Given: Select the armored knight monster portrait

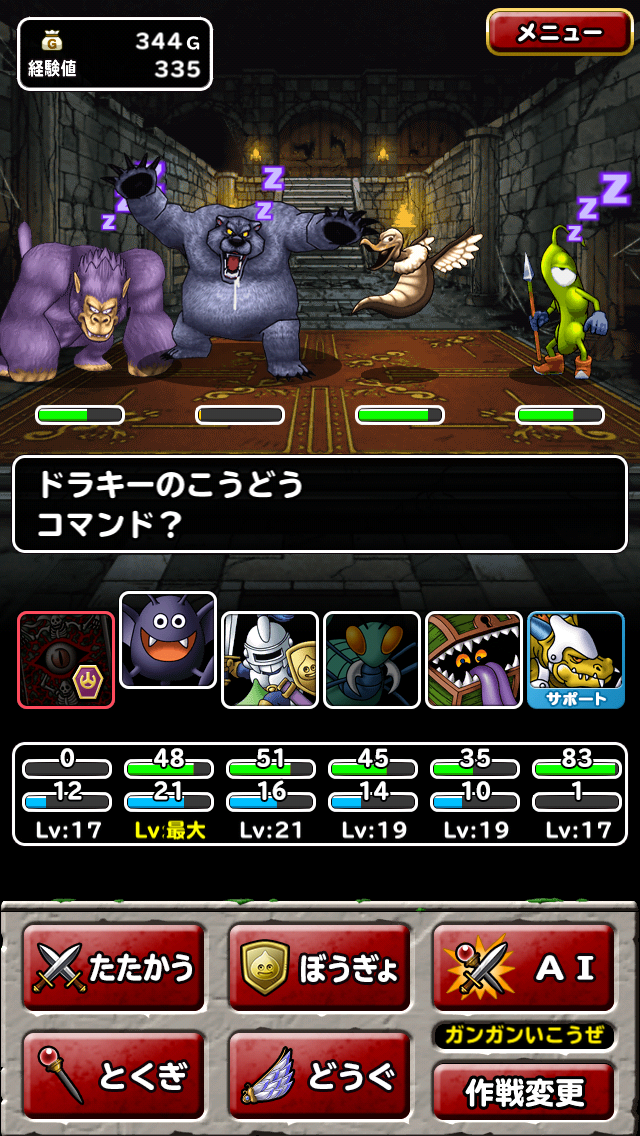Looking at the screenshot, I should coord(270,660).
